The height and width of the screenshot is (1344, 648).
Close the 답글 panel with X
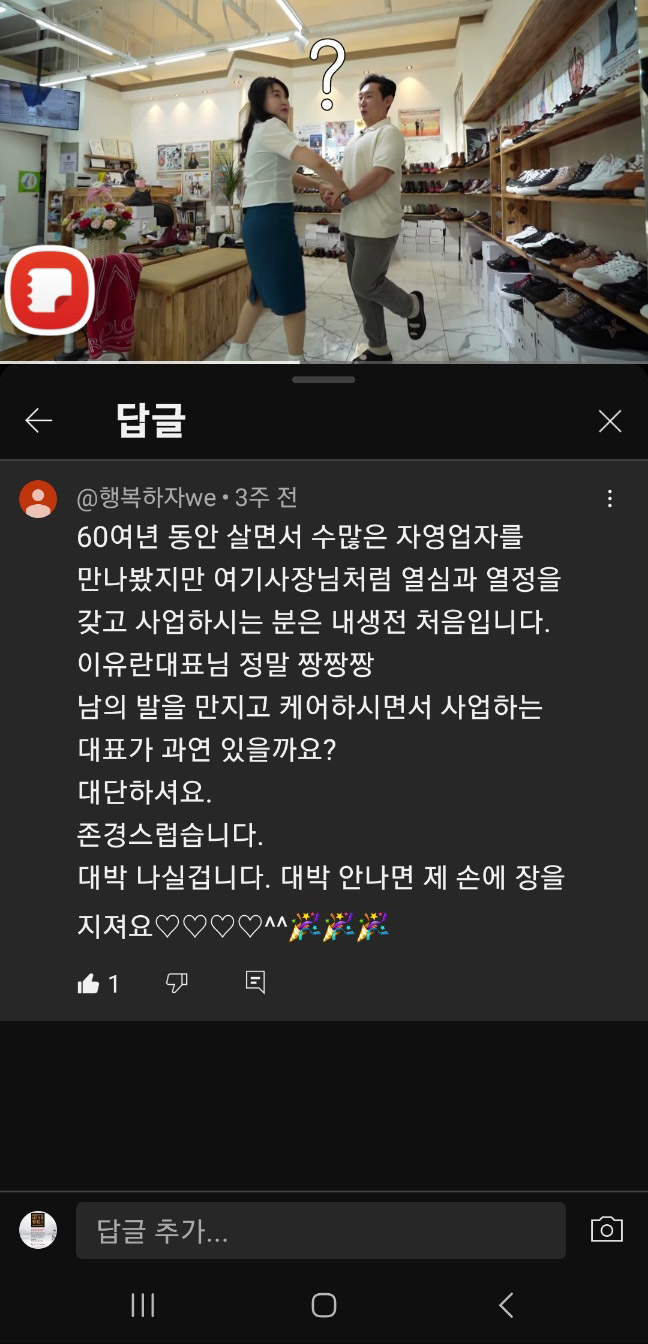[609, 421]
